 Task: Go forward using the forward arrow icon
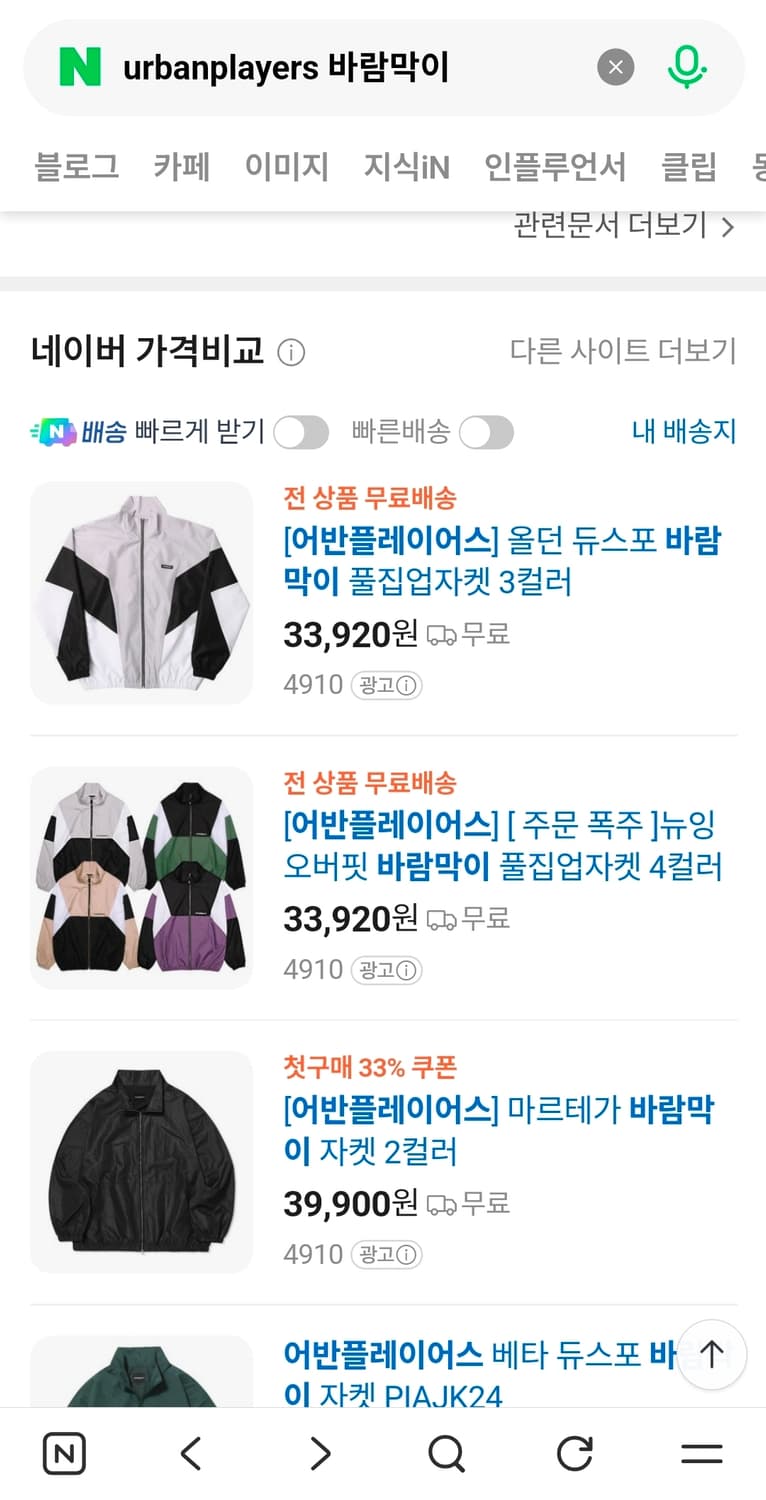(x=319, y=1453)
